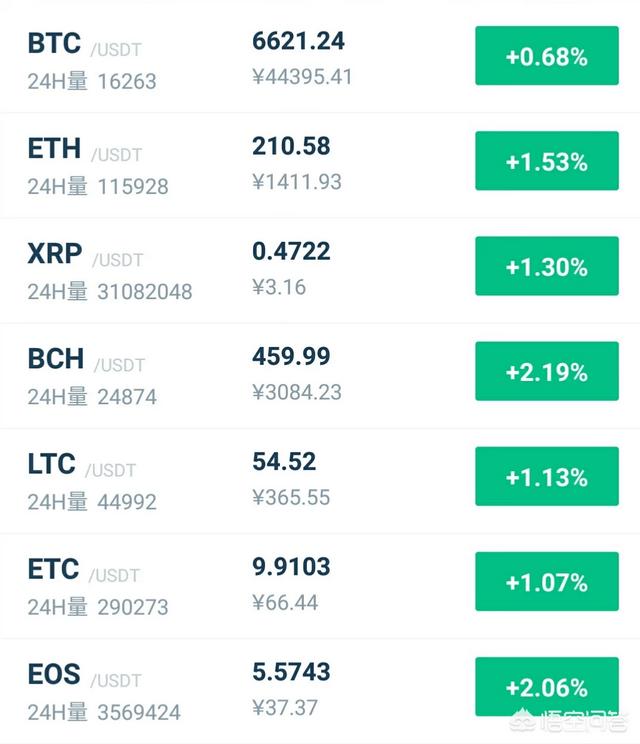The height and width of the screenshot is (744, 640).
Task: Tap the +1.07% change badge for ETC
Action: (x=546, y=582)
